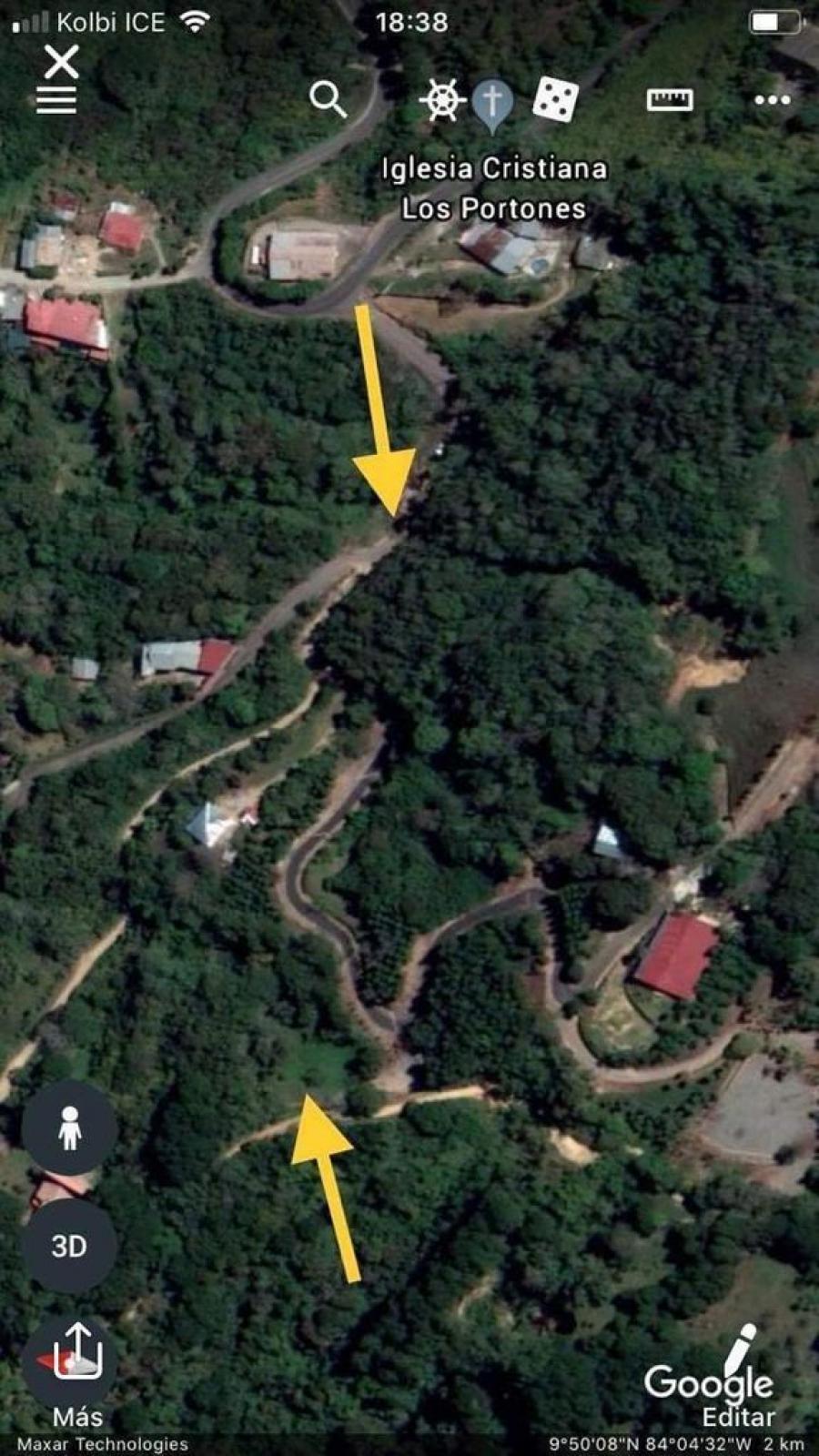This screenshot has height=1456, width=819.
Task: Open the search magnifier
Action: [328, 100]
